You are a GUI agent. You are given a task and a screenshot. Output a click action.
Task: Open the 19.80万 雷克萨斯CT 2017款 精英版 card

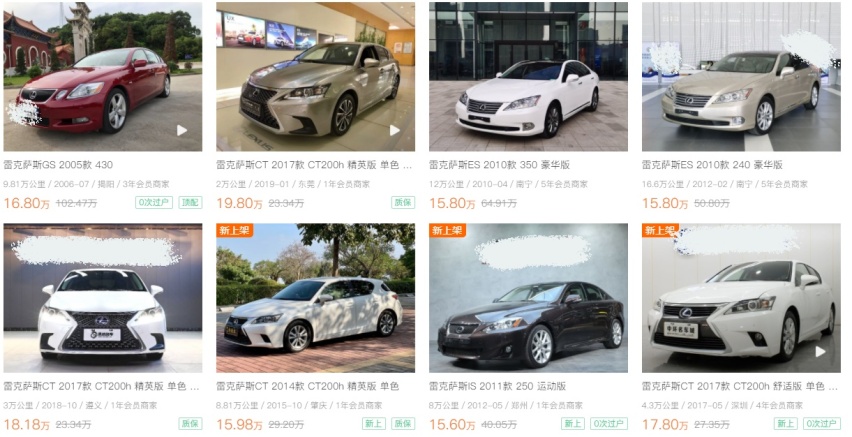click(315, 77)
